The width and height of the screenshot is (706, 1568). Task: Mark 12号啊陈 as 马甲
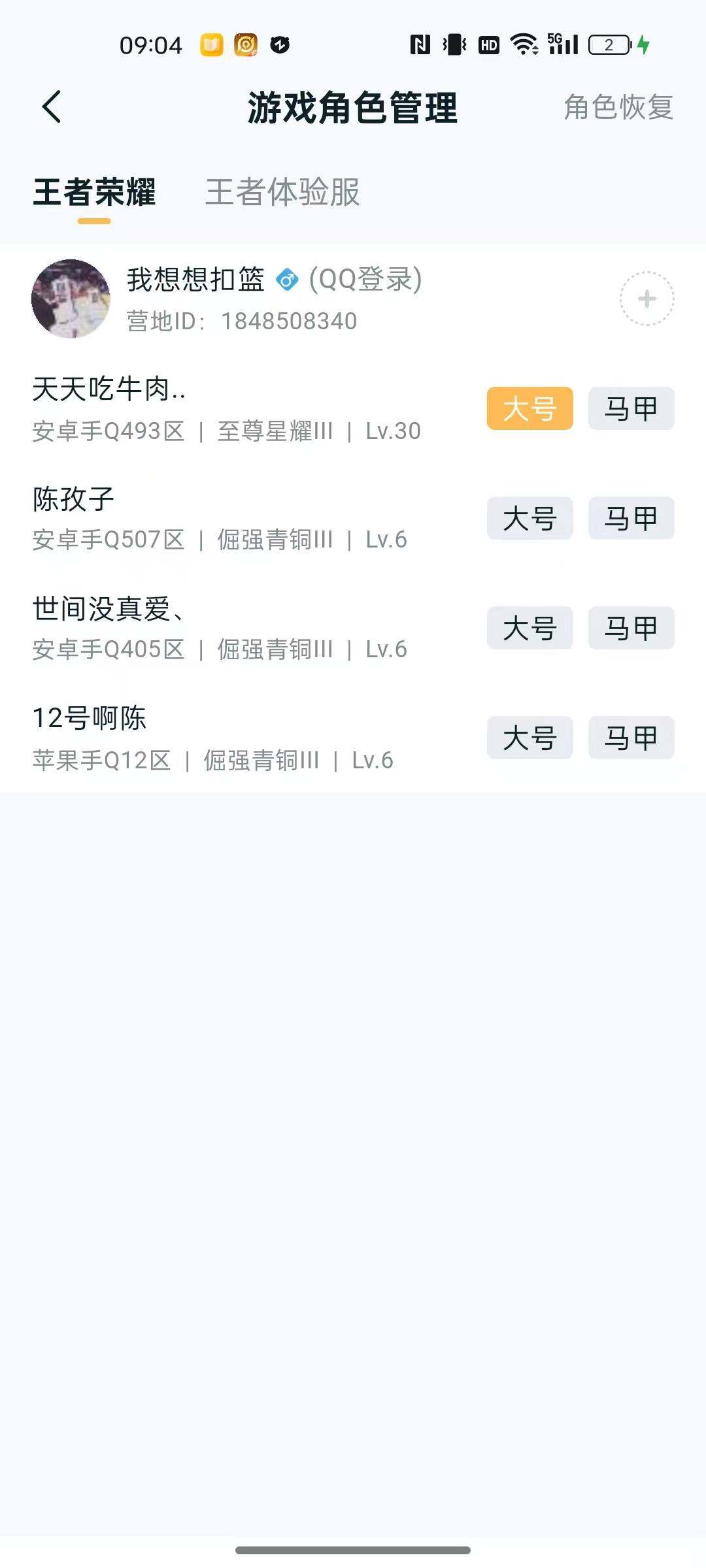click(630, 738)
